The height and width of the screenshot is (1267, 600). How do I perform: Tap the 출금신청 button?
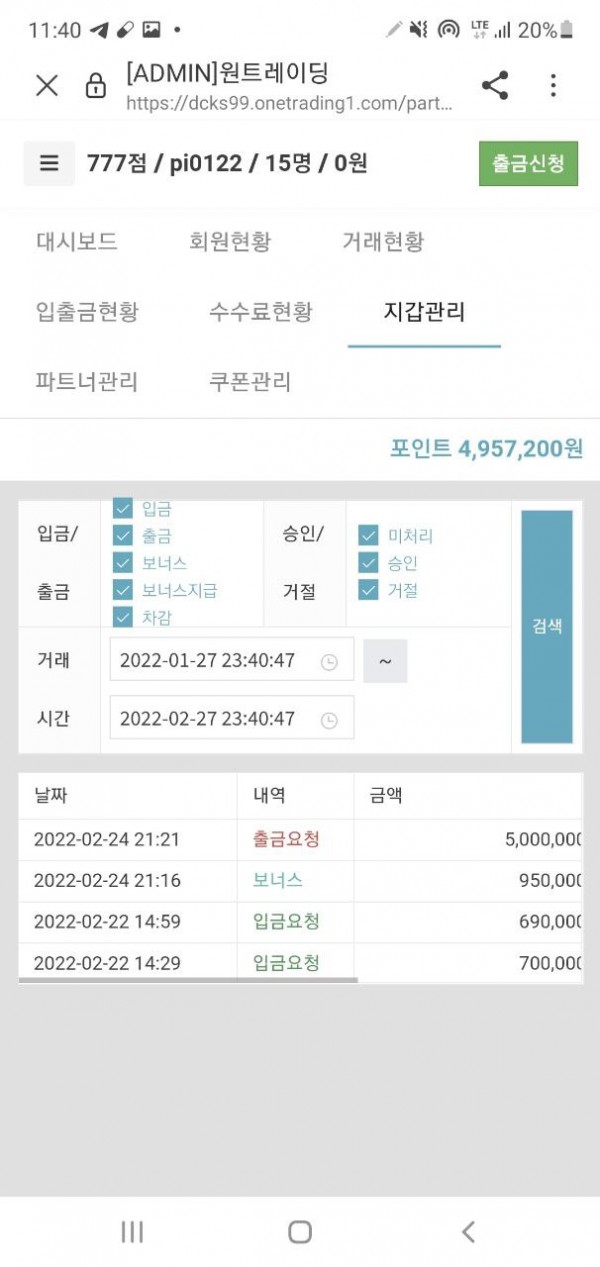coord(528,163)
